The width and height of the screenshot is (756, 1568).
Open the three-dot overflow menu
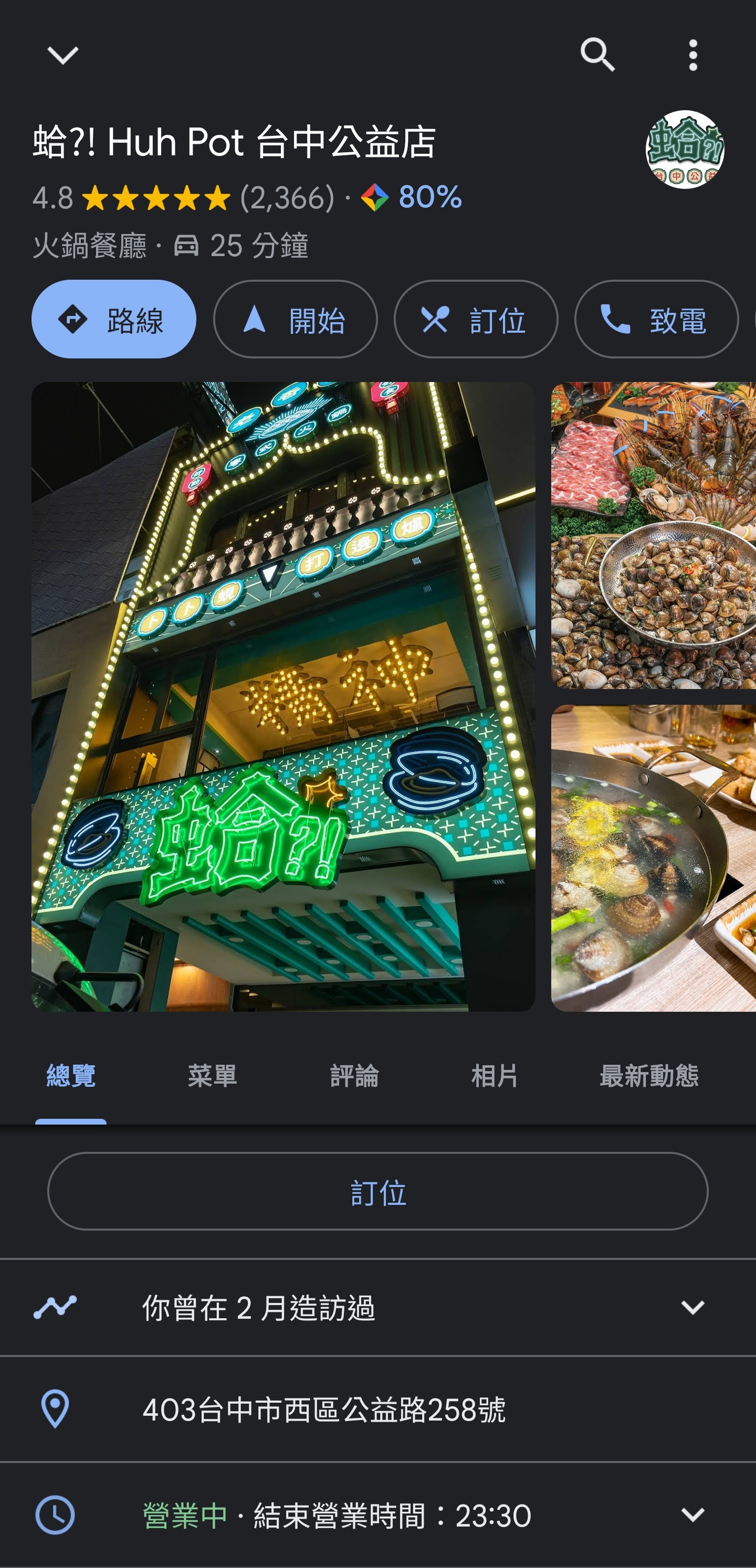692,56
